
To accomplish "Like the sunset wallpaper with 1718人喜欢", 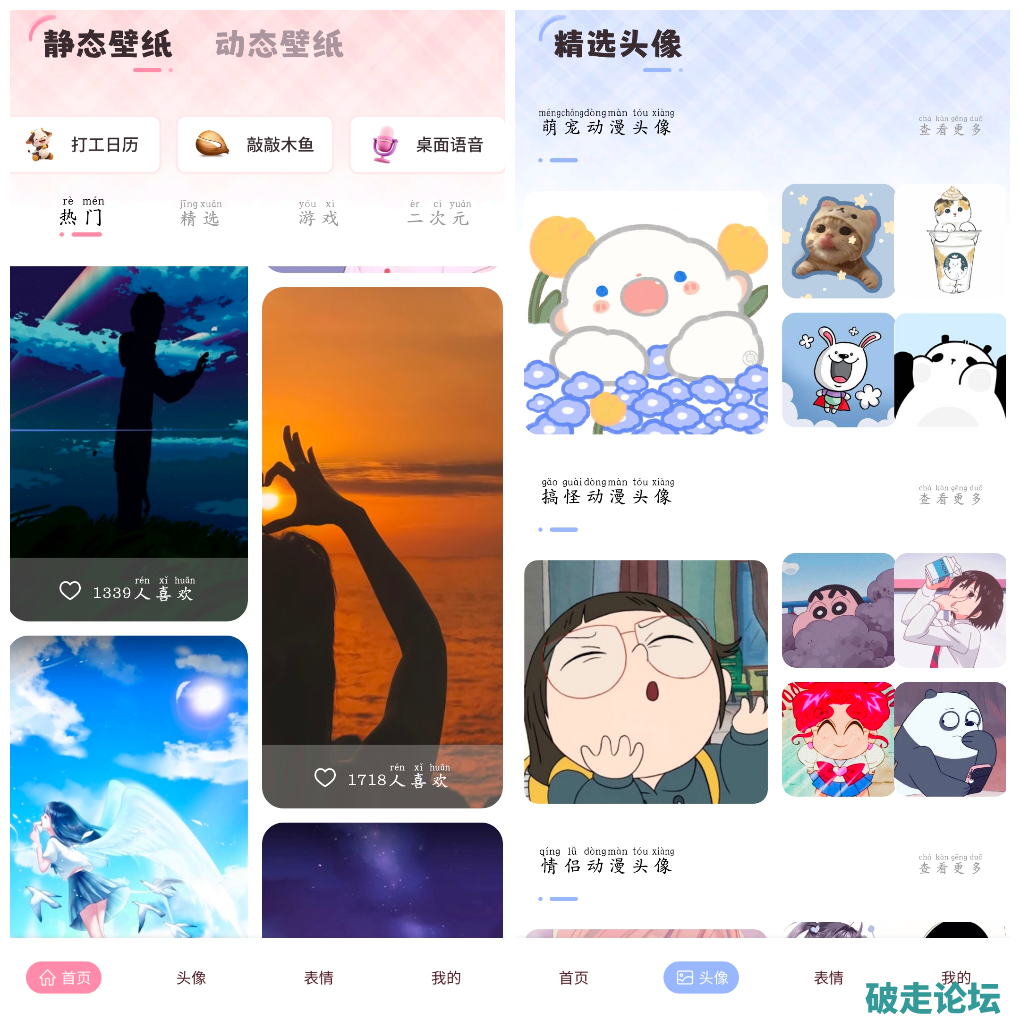I will (325, 778).
